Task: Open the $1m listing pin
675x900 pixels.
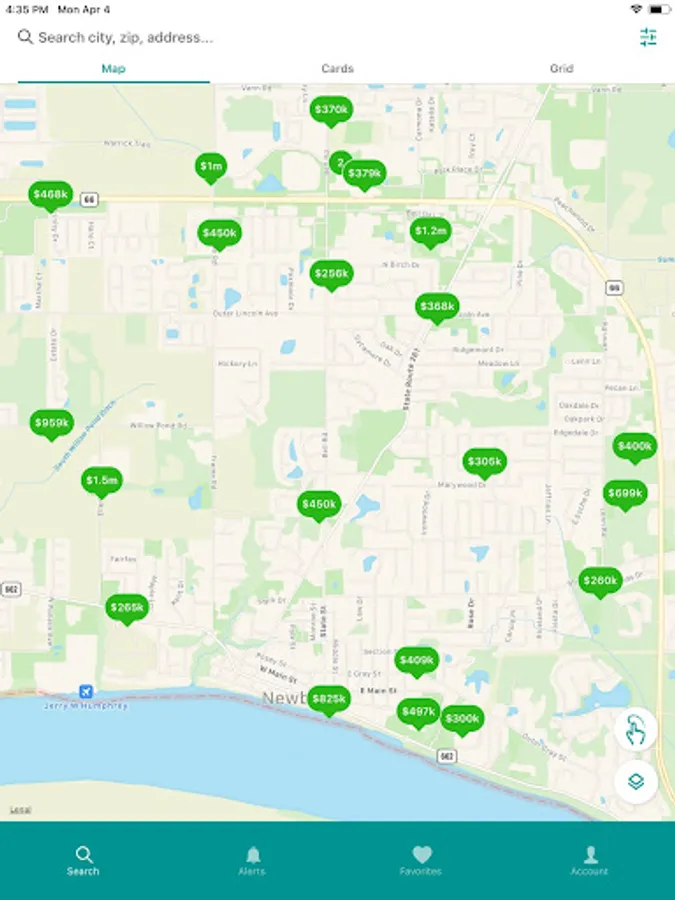Action: 211,168
